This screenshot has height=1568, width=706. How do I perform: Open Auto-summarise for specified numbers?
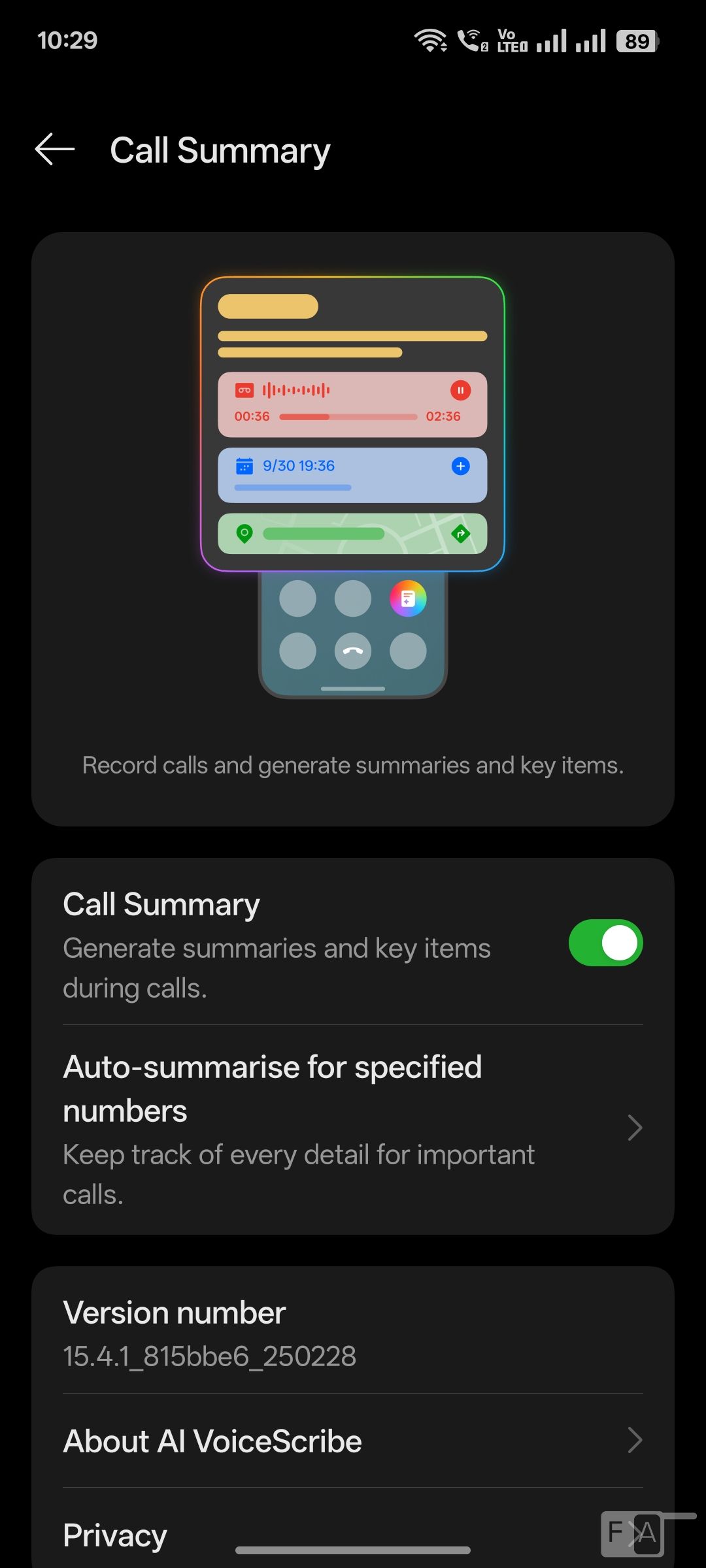pyautogui.click(x=353, y=1130)
